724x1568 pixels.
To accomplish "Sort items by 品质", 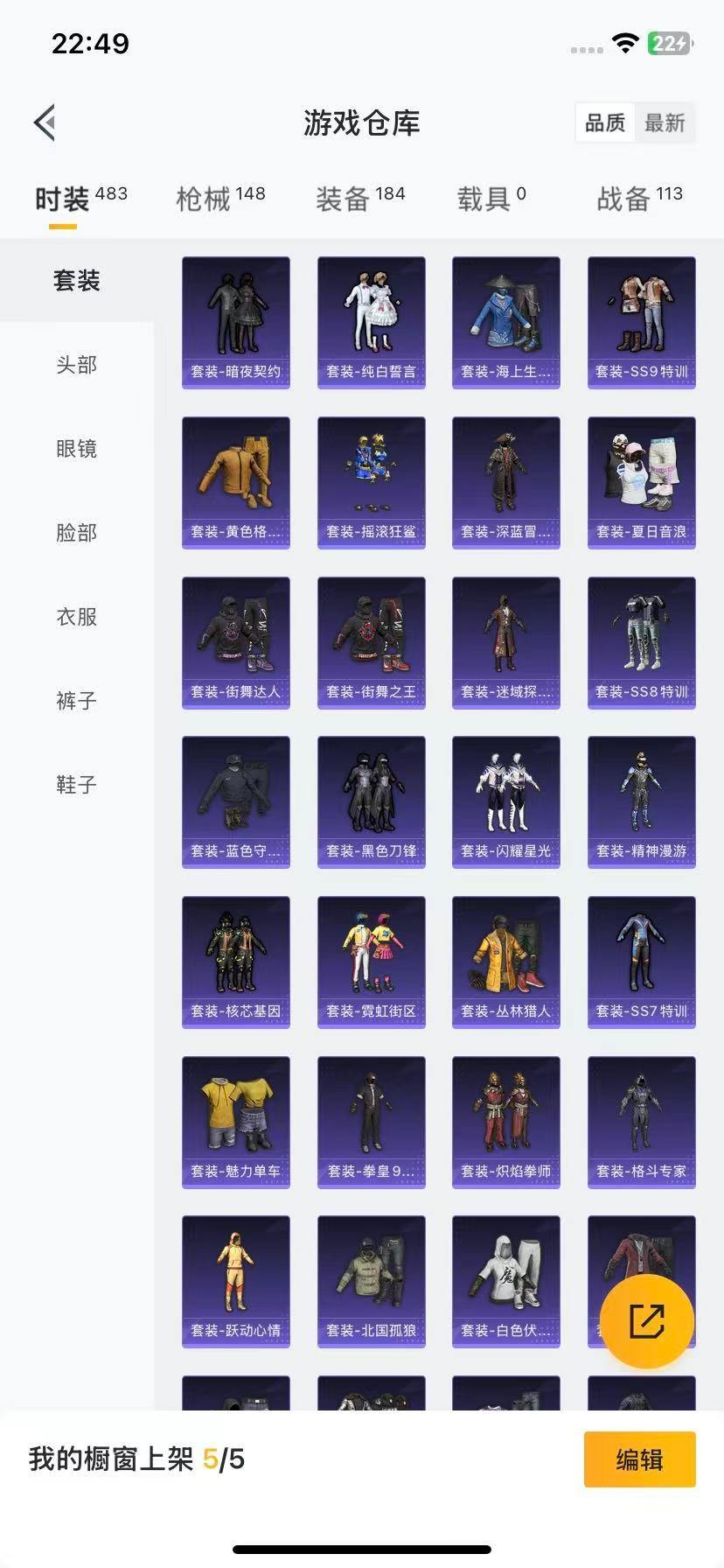I will tap(605, 123).
